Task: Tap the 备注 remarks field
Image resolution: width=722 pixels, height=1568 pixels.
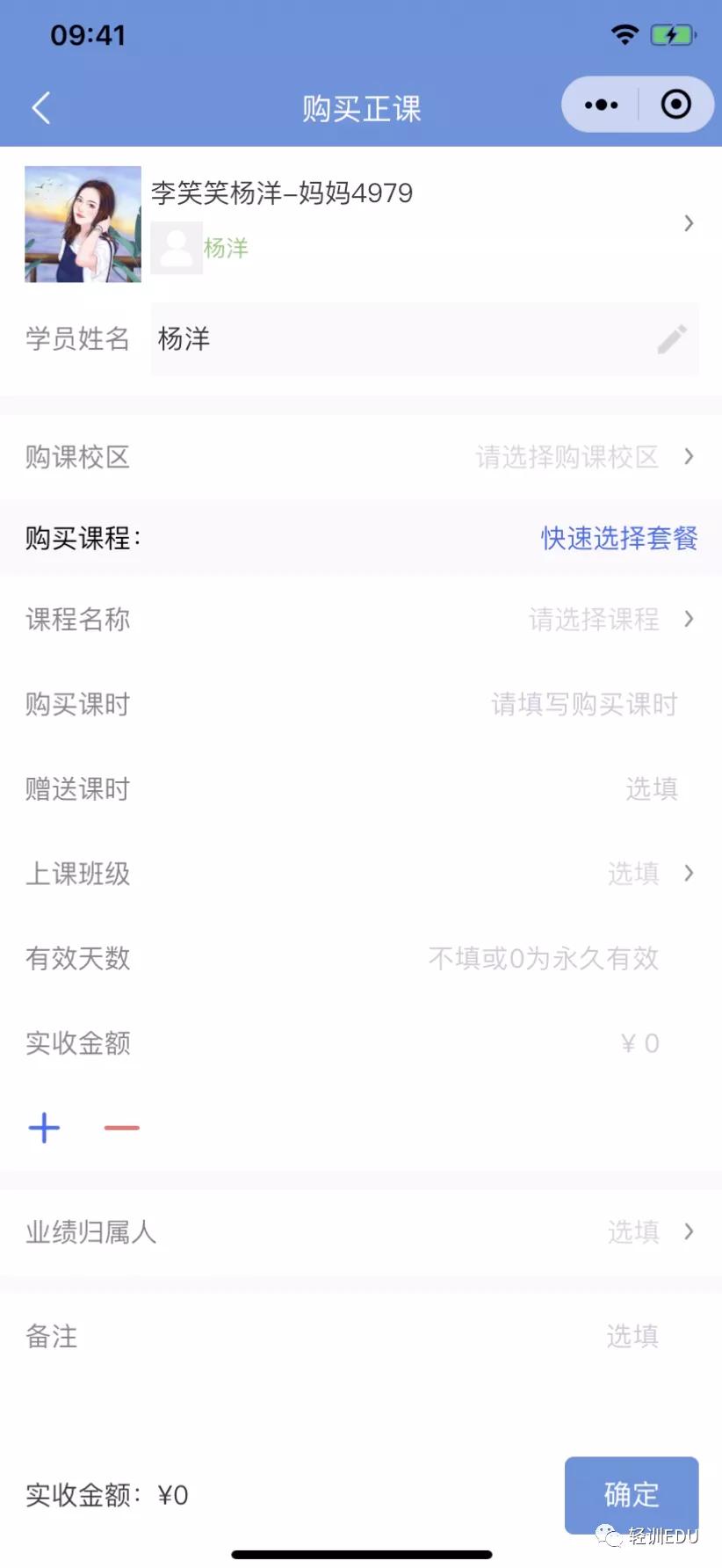Action: pos(631,1336)
